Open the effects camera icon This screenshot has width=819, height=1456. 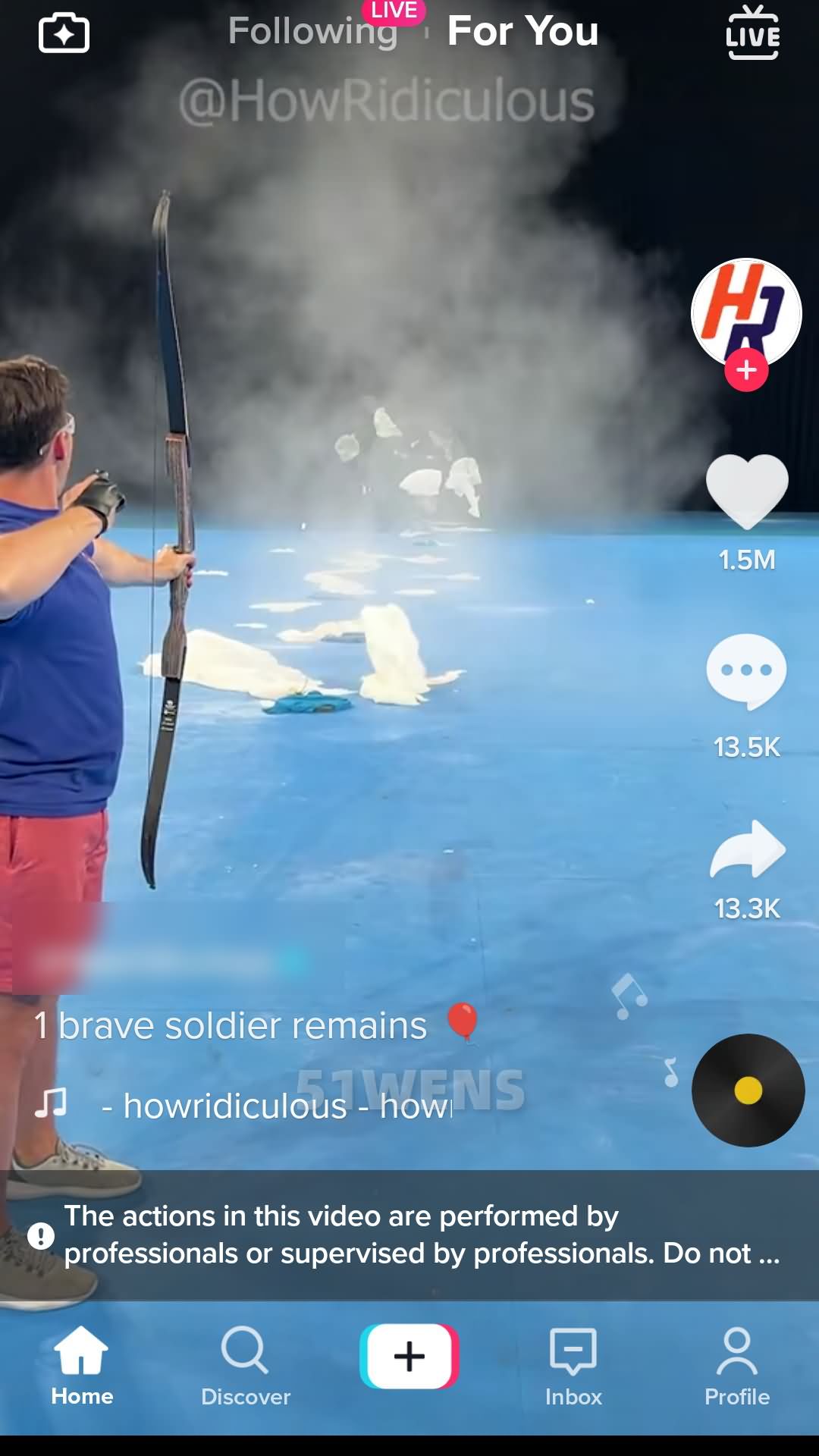[x=64, y=33]
